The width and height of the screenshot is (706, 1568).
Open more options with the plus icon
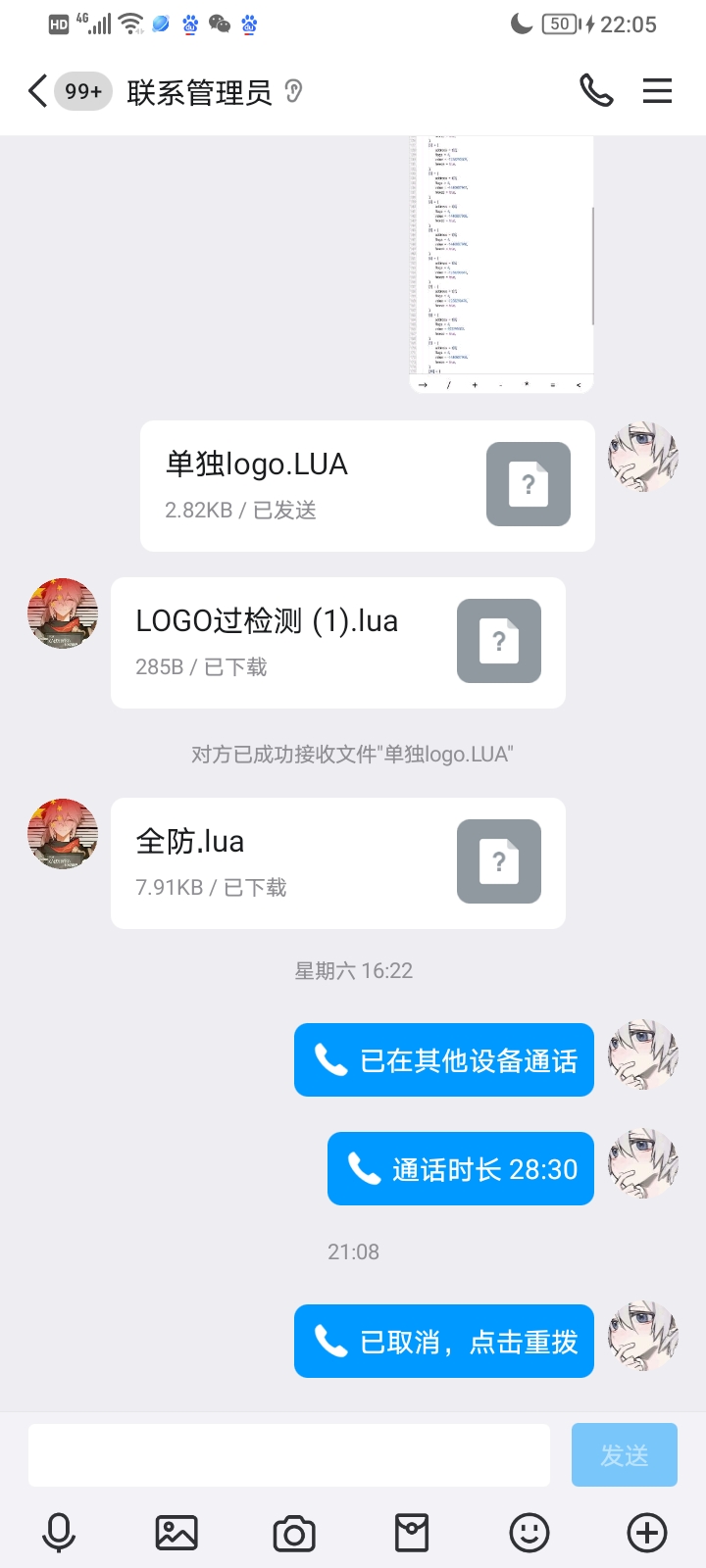pyautogui.click(x=647, y=1533)
